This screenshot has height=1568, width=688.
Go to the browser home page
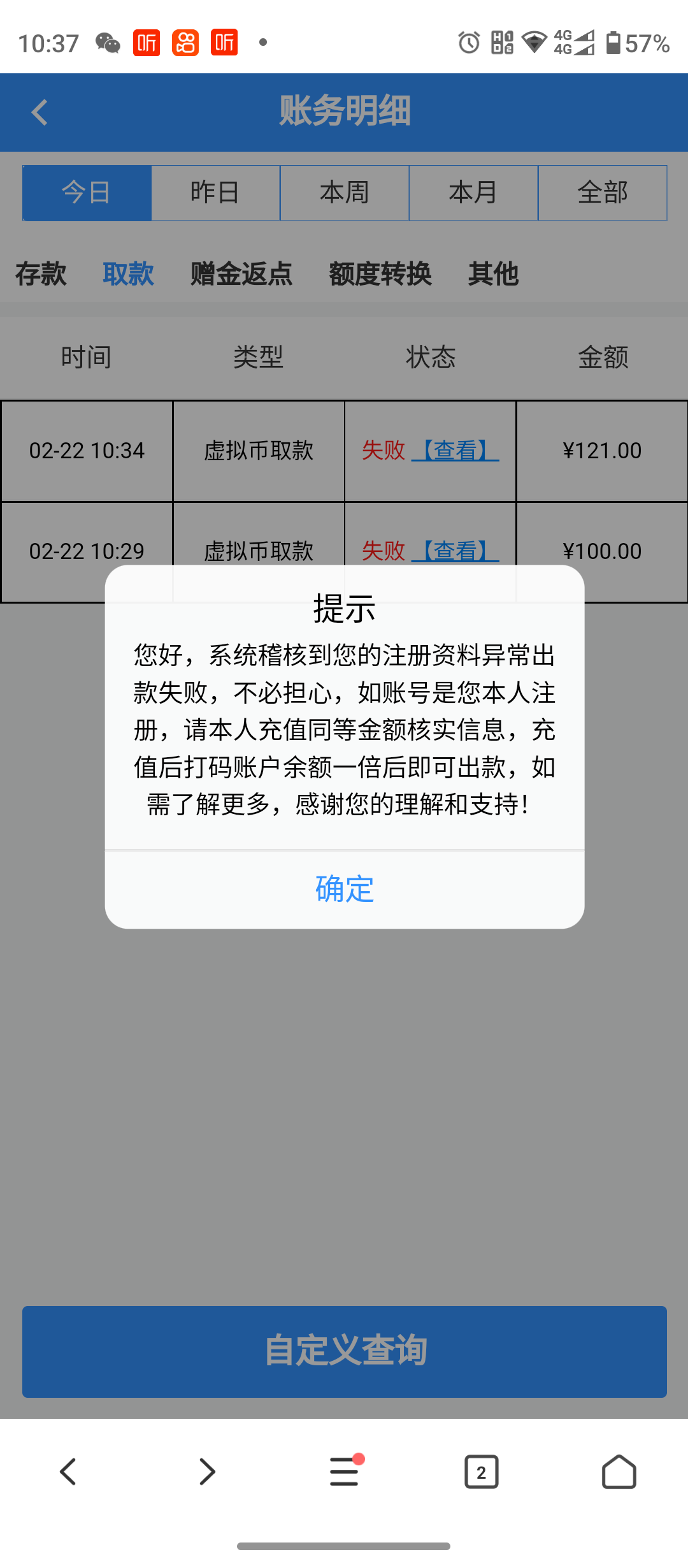click(x=619, y=1472)
